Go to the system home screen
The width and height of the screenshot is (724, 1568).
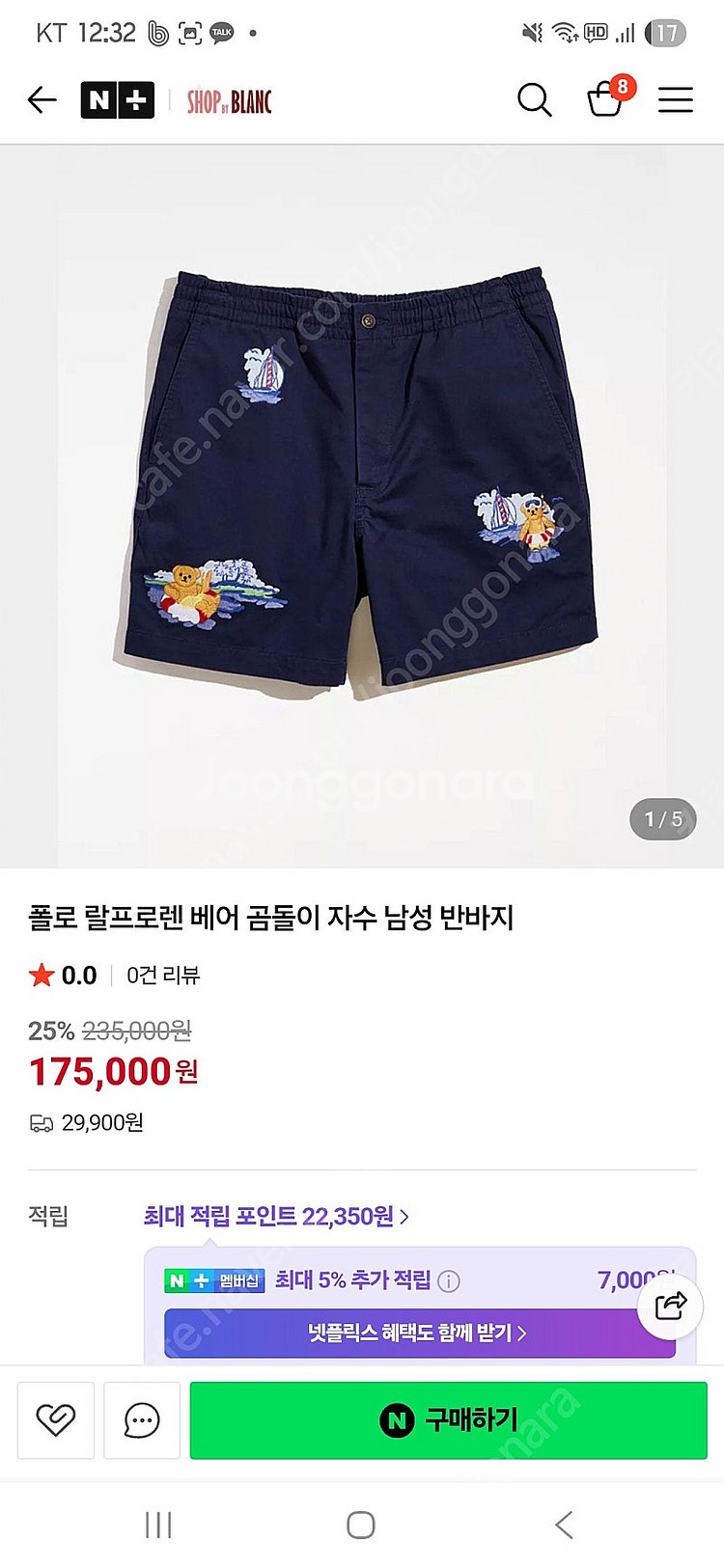coord(361,1525)
